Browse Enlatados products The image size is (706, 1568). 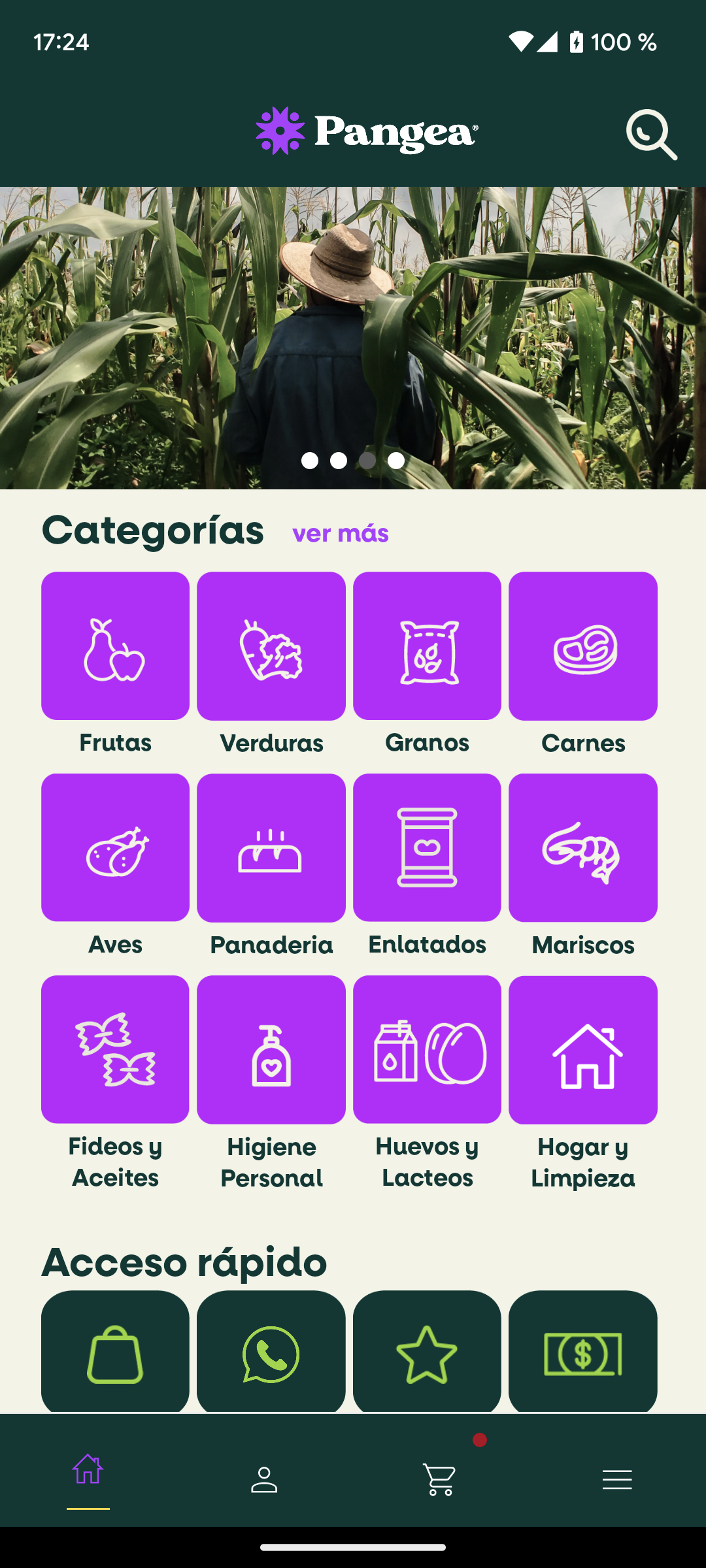[x=427, y=848]
